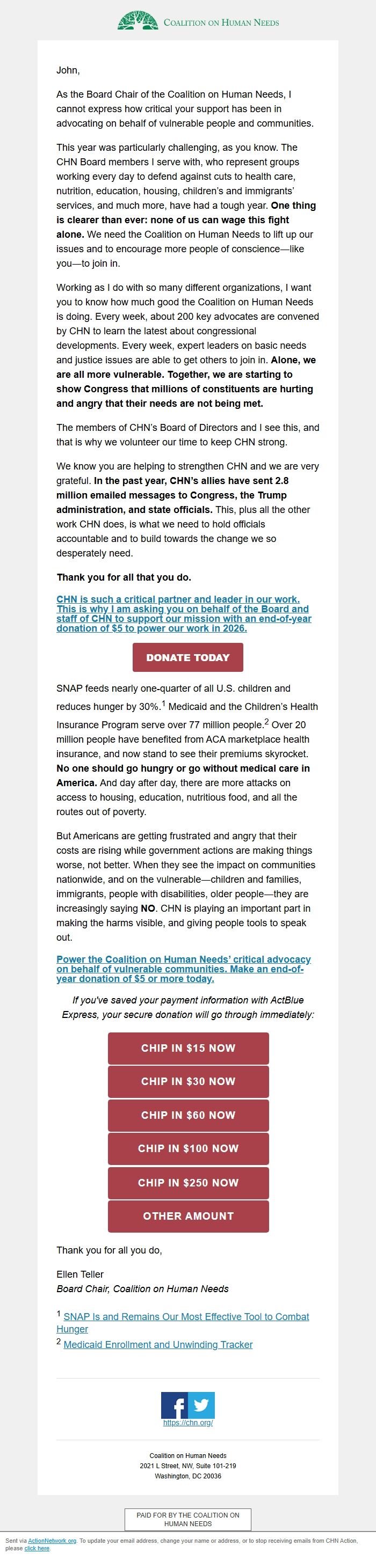Choose the Chip in $250 Now button
Screen dimensions: 376x1568
(187, 1183)
